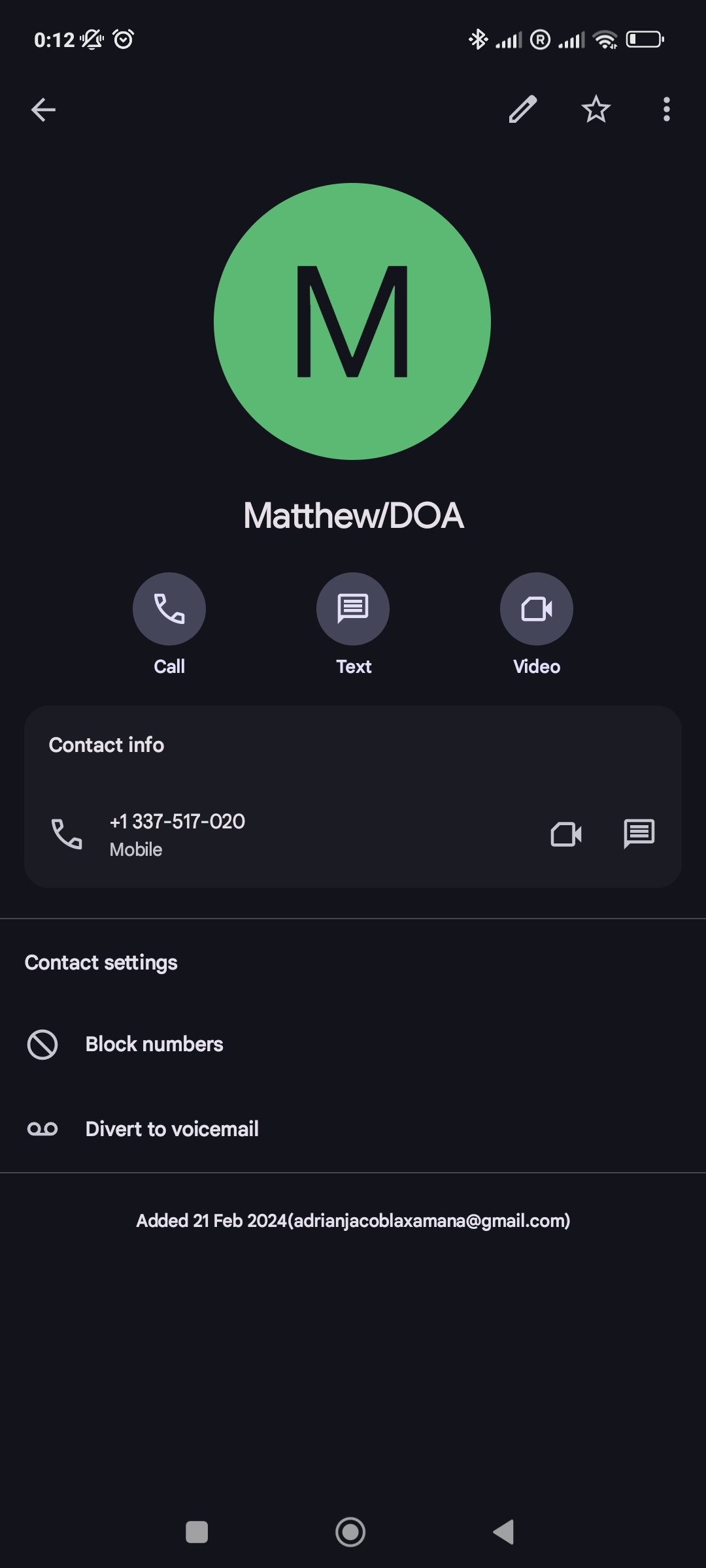Select Divert to voicemail
The height and width of the screenshot is (1568, 706).
(x=353, y=1129)
